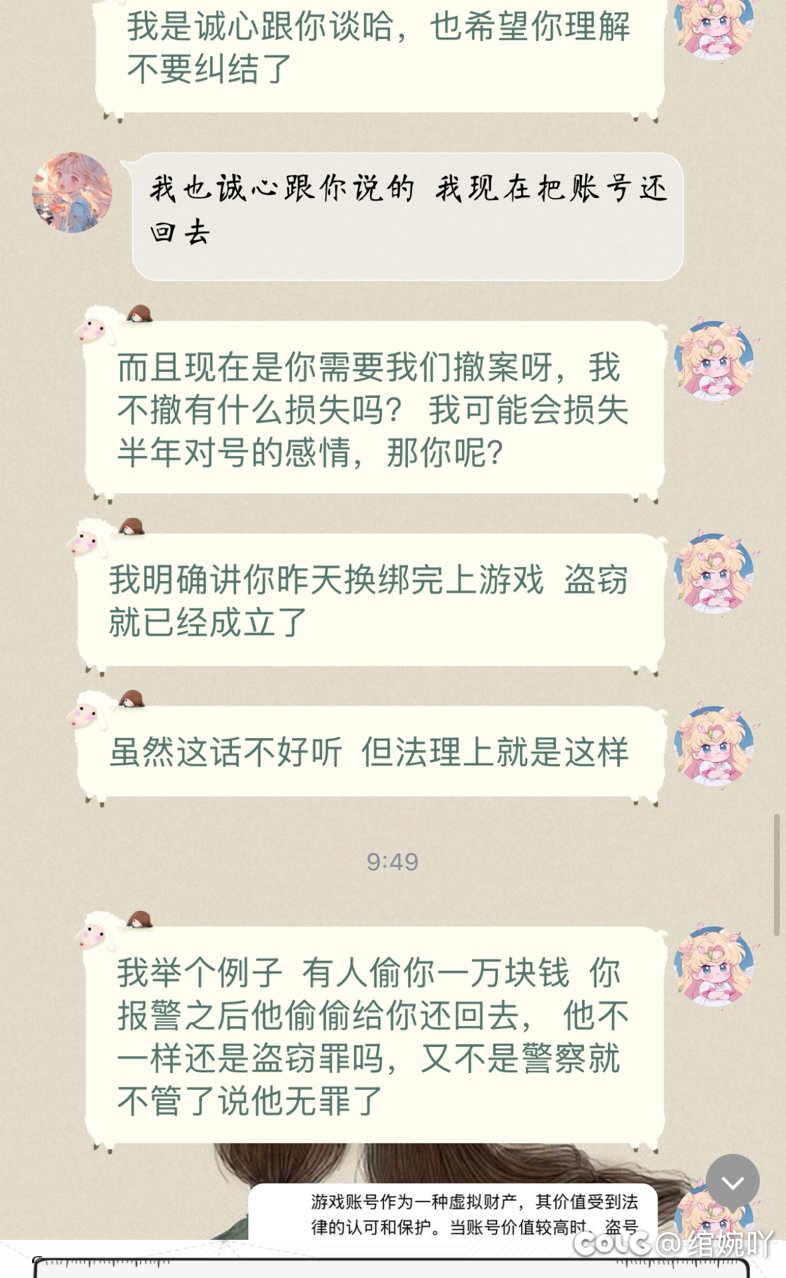
Task: Jump to the latest messages with the down arrow
Action: [x=732, y=1181]
